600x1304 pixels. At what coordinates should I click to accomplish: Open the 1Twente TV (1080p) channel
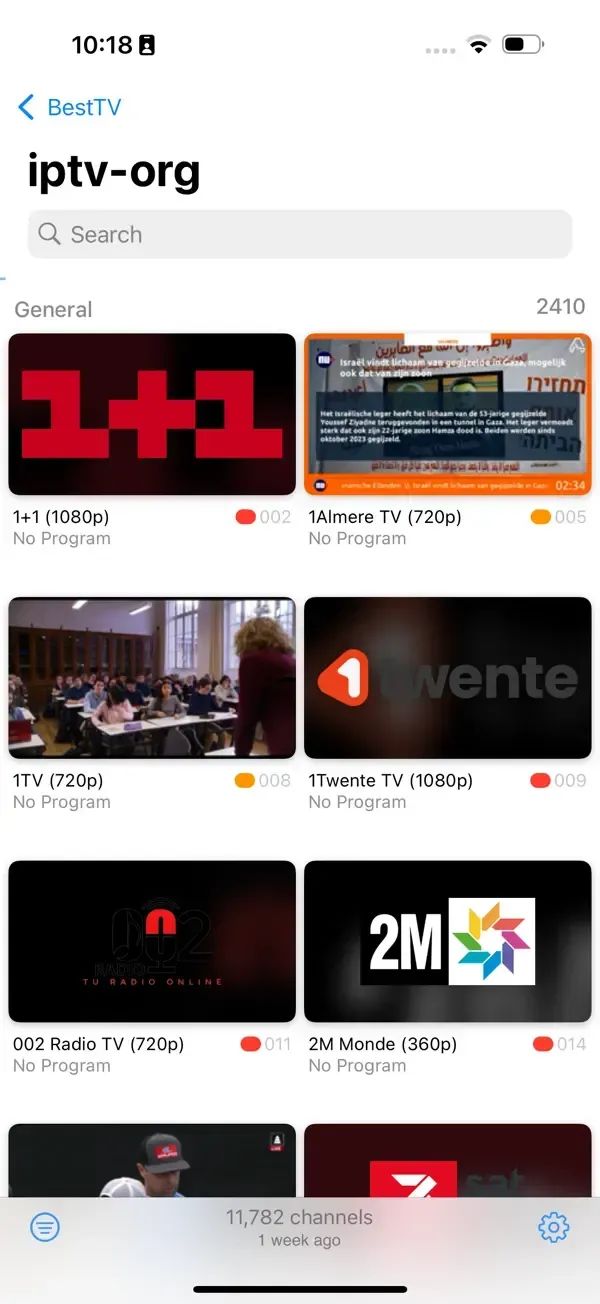click(x=447, y=678)
